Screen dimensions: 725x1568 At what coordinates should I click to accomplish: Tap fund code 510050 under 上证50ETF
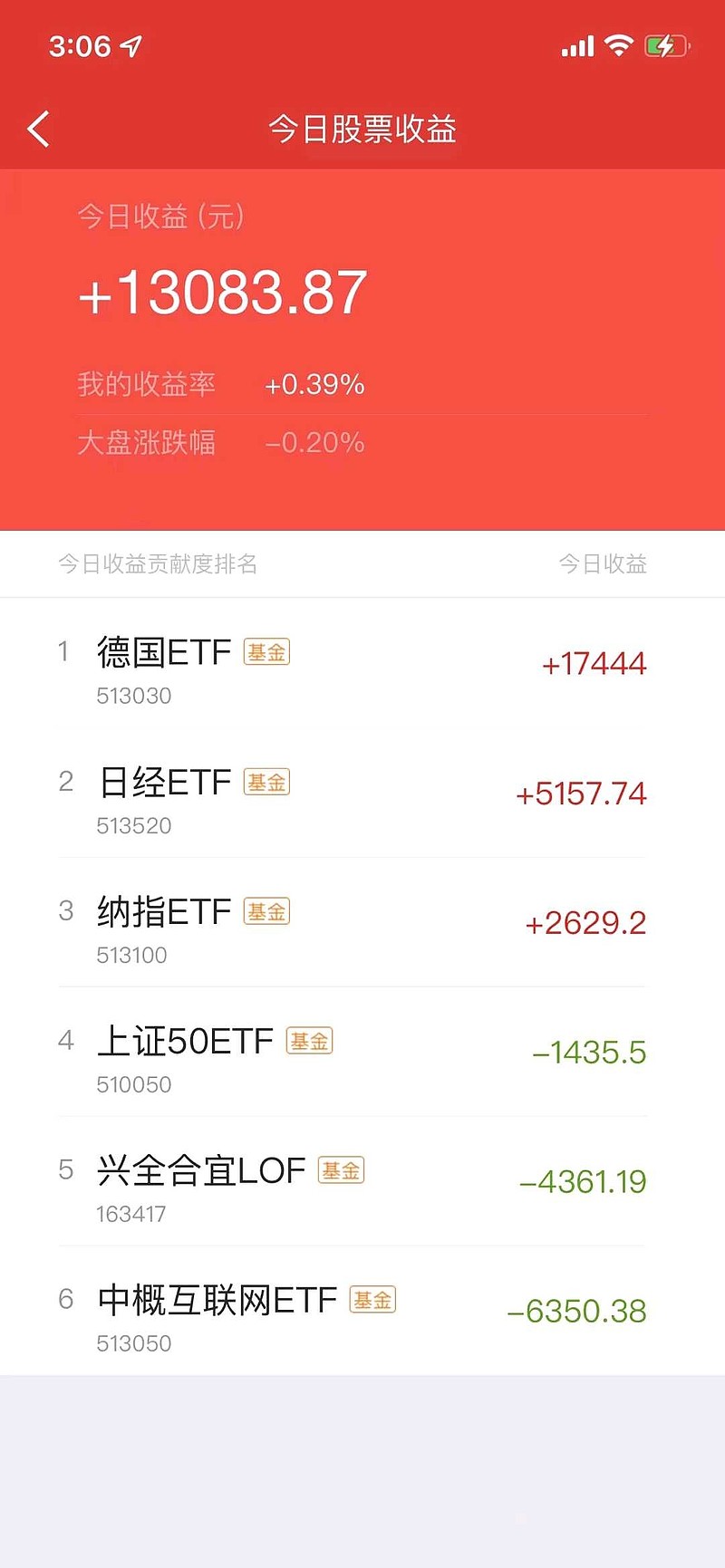click(134, 1083)
